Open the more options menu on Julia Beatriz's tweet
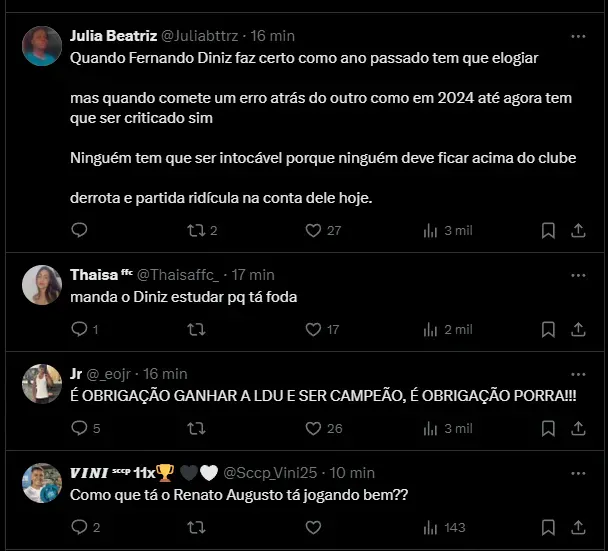 coord(578,35)
